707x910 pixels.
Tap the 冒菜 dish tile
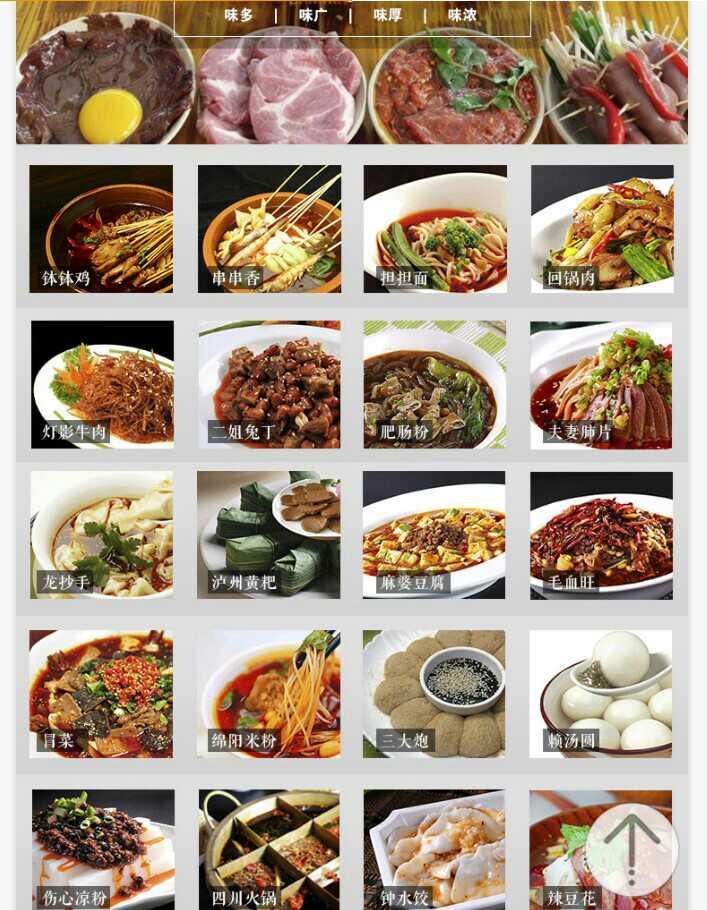101,693
